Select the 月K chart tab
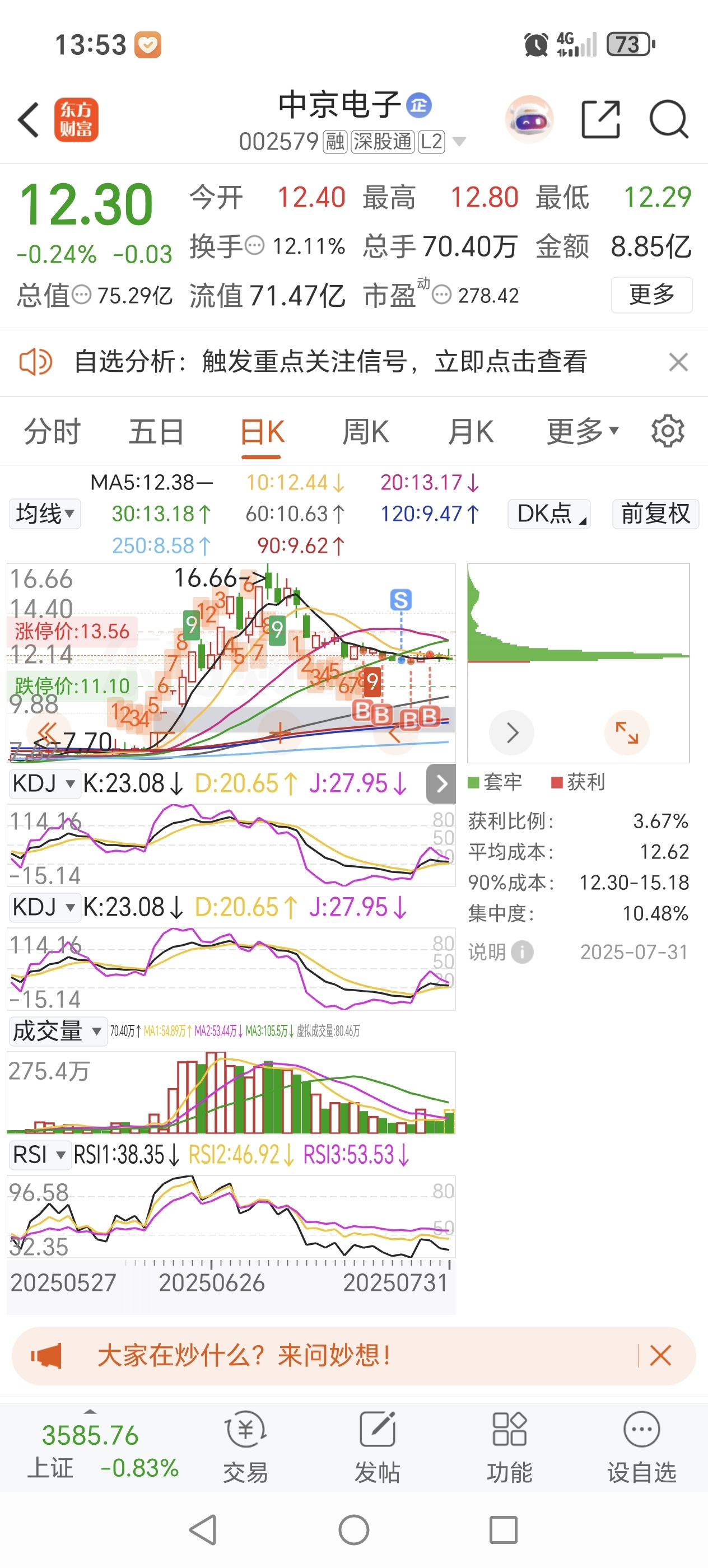Screen dimensions: 708x1568 coord(470,432)
